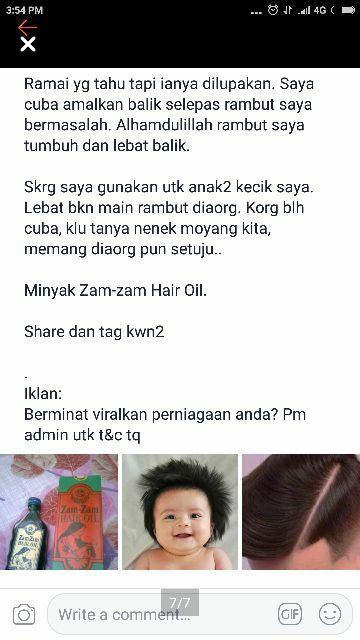Attach a photo with the camera icon
360x640 pixels.
24,614
